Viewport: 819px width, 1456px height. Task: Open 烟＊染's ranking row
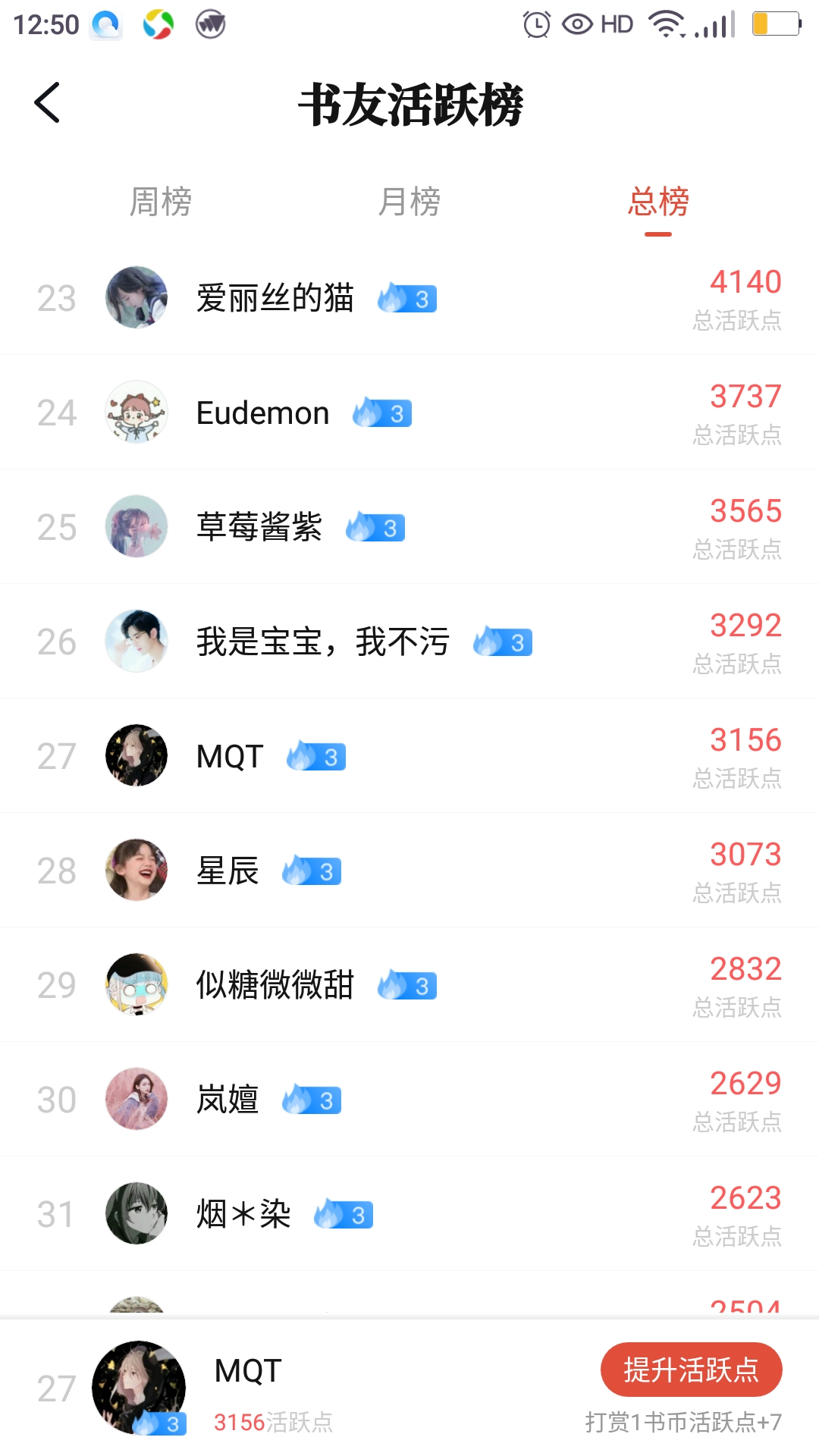tap(409, 1214)
